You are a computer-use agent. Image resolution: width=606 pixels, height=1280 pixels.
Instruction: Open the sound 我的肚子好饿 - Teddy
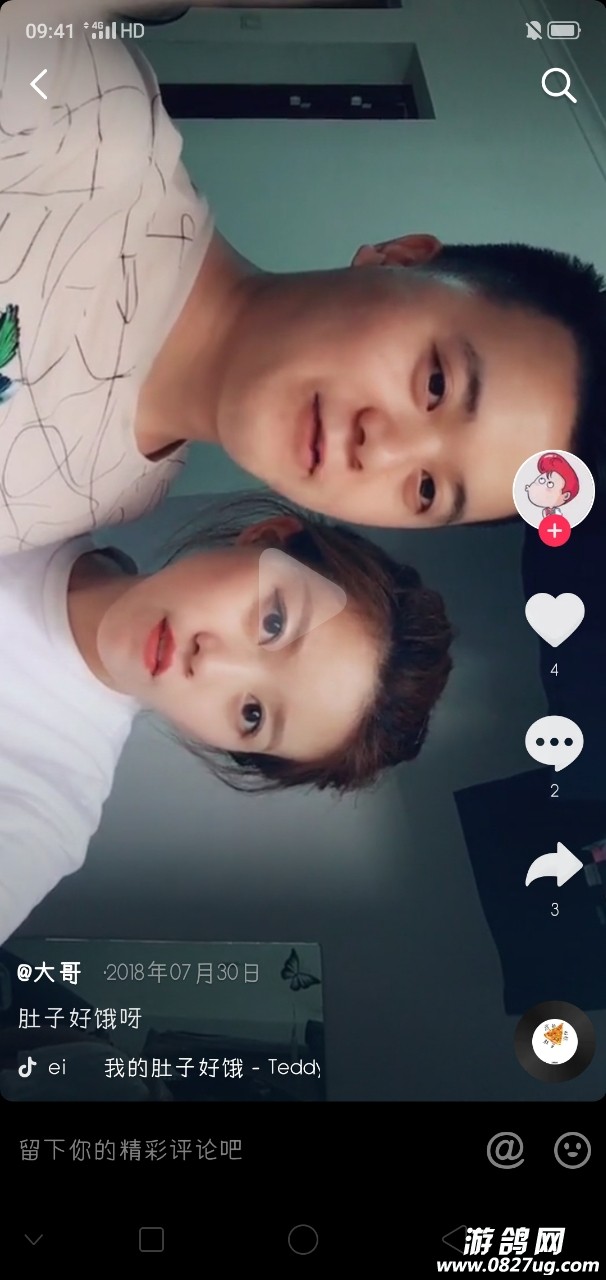pos(211,1067)
